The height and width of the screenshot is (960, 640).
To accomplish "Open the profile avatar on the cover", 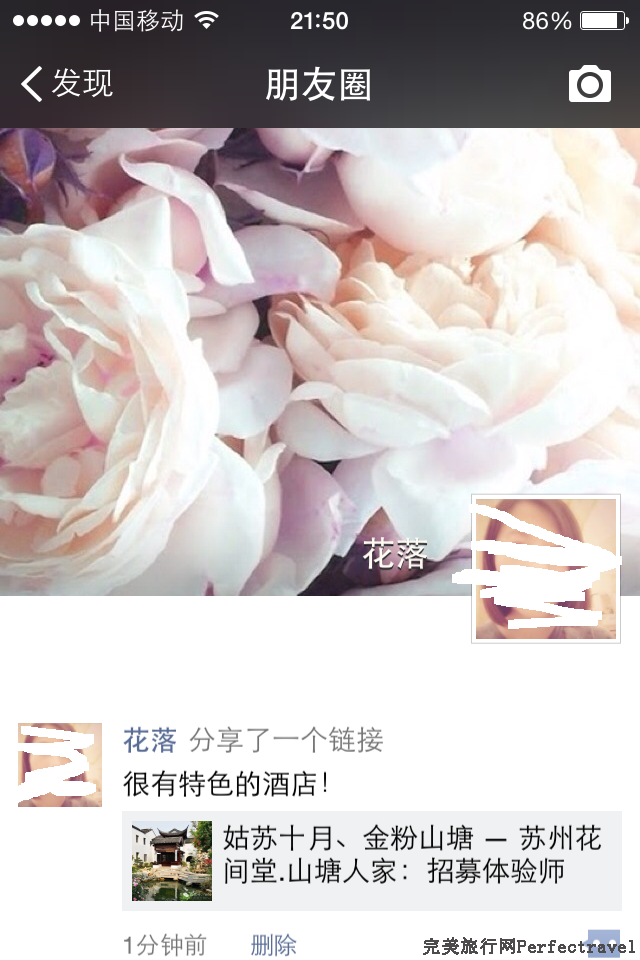I will [x=546, y=569].
